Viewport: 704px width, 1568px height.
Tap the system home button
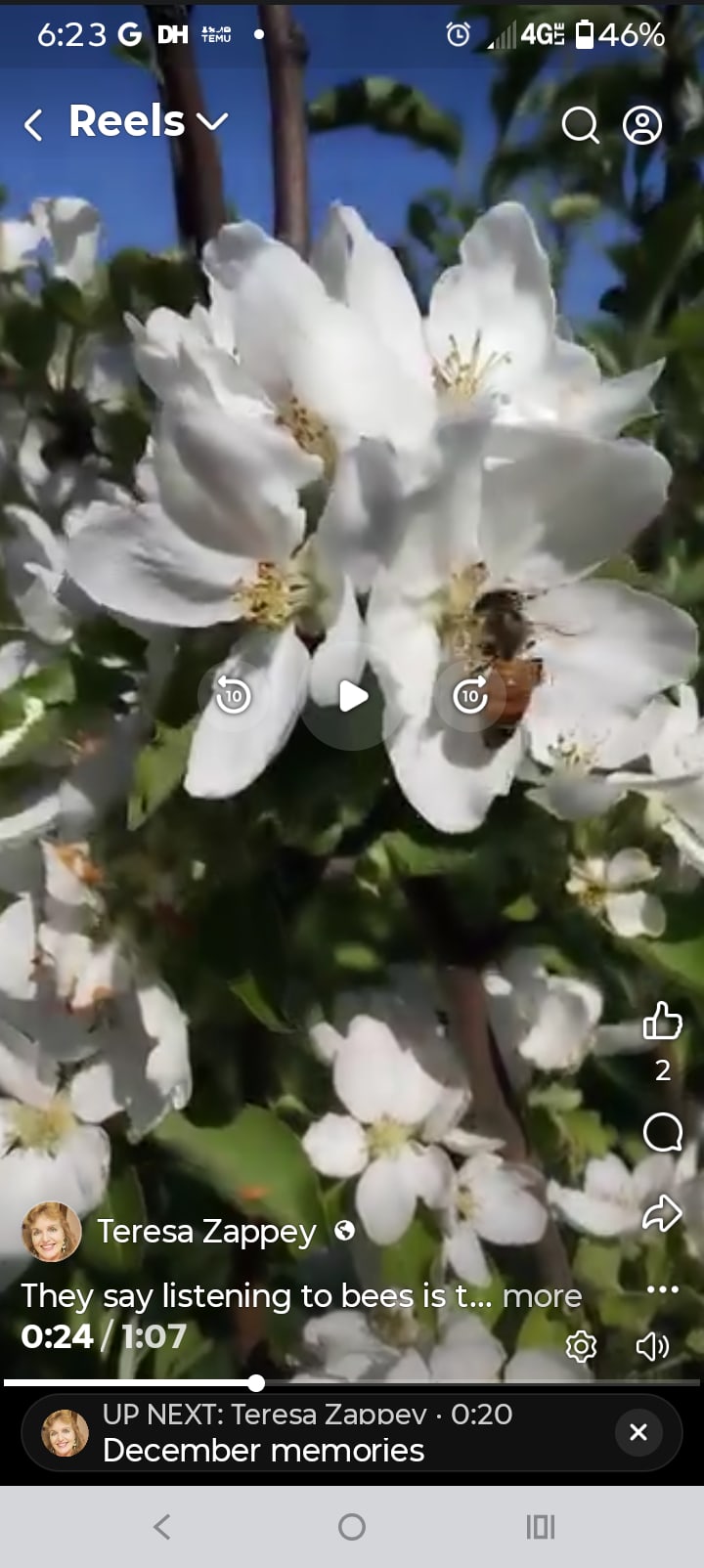coord(352,1527)
